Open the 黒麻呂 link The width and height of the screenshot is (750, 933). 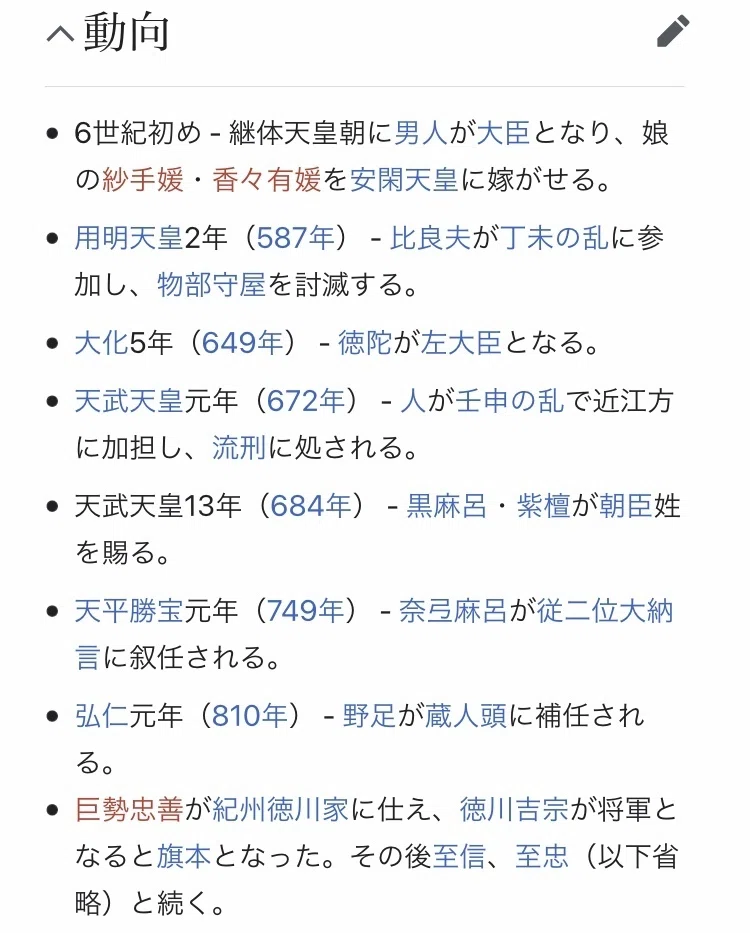coord(446,506)
